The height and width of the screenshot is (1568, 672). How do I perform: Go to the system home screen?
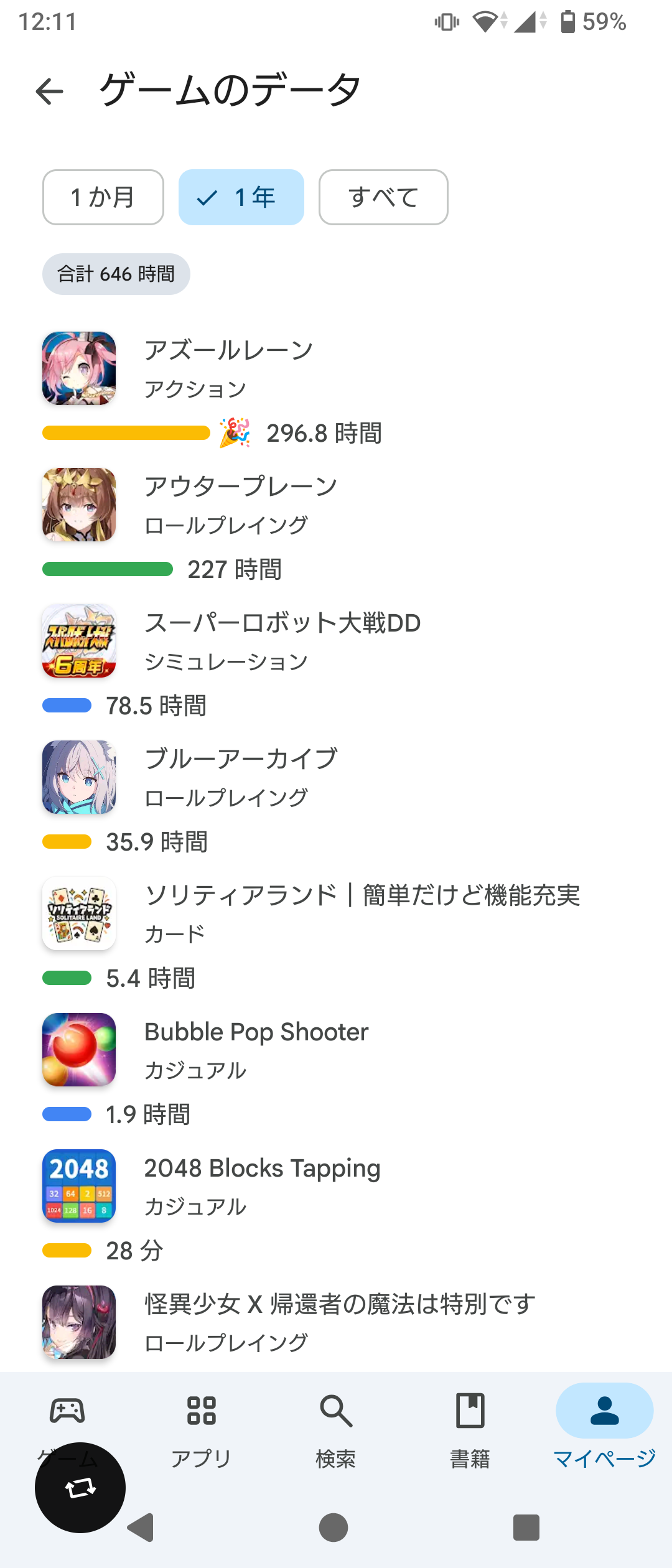[x=334, y=1528]
